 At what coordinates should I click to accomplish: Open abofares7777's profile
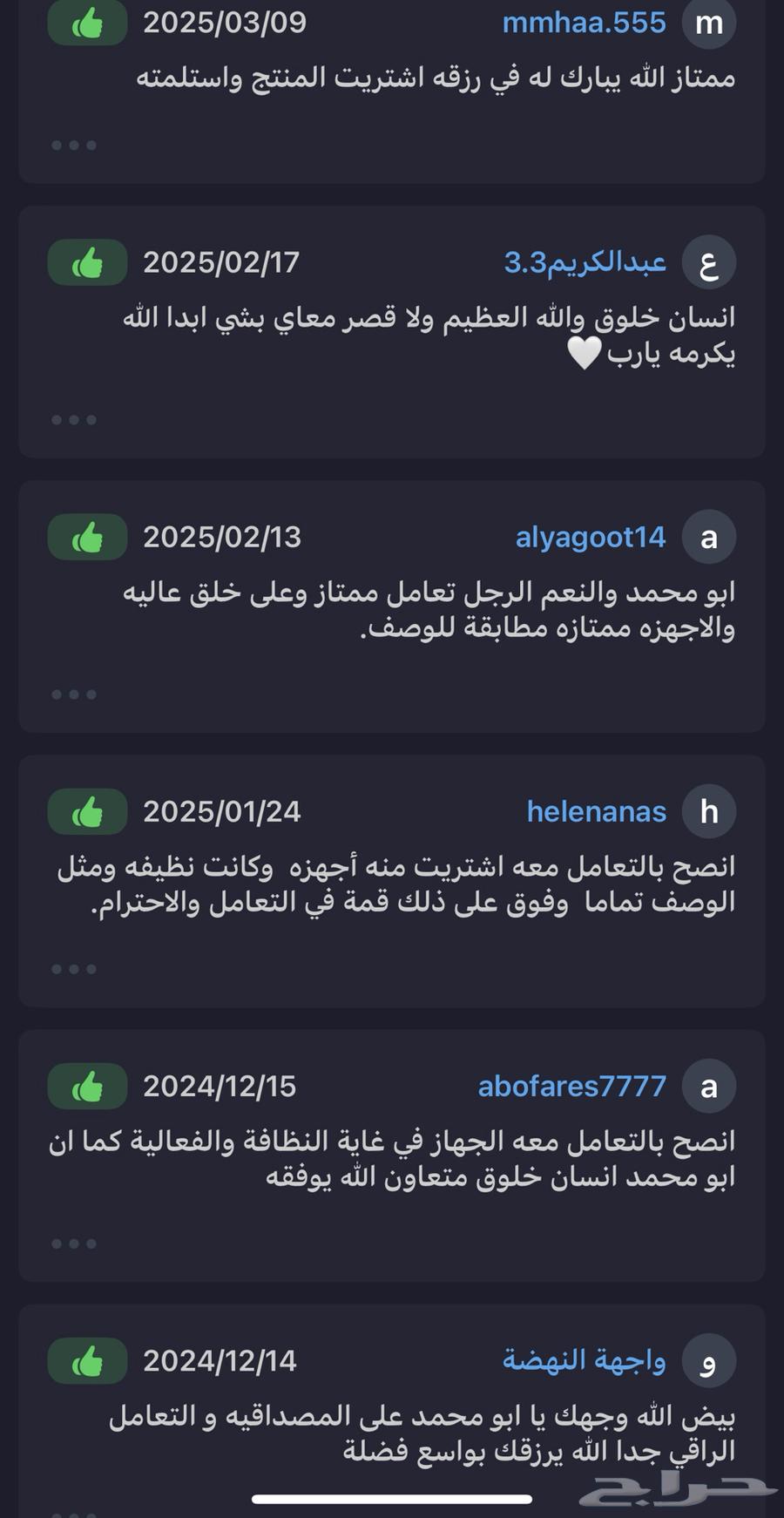(571, 1086)
